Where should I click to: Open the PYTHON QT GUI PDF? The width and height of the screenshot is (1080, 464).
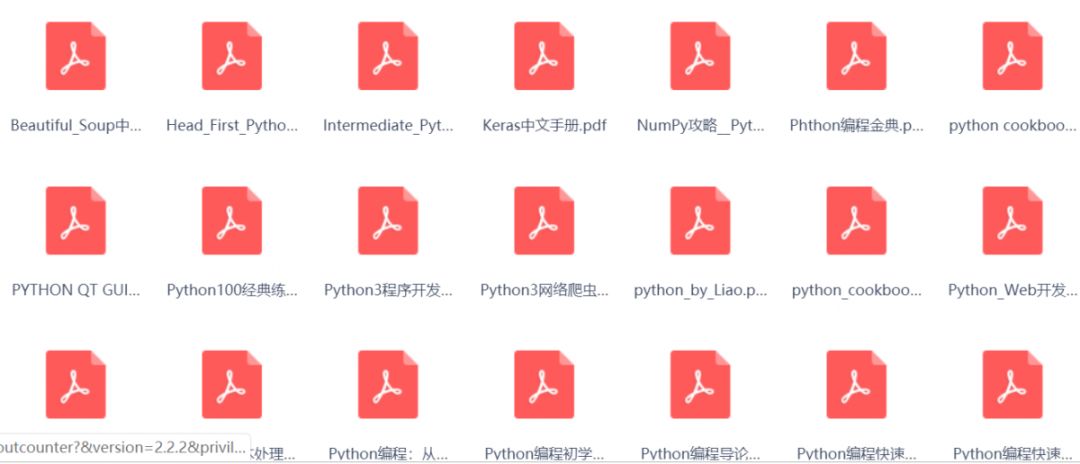[x=75, y=221]
